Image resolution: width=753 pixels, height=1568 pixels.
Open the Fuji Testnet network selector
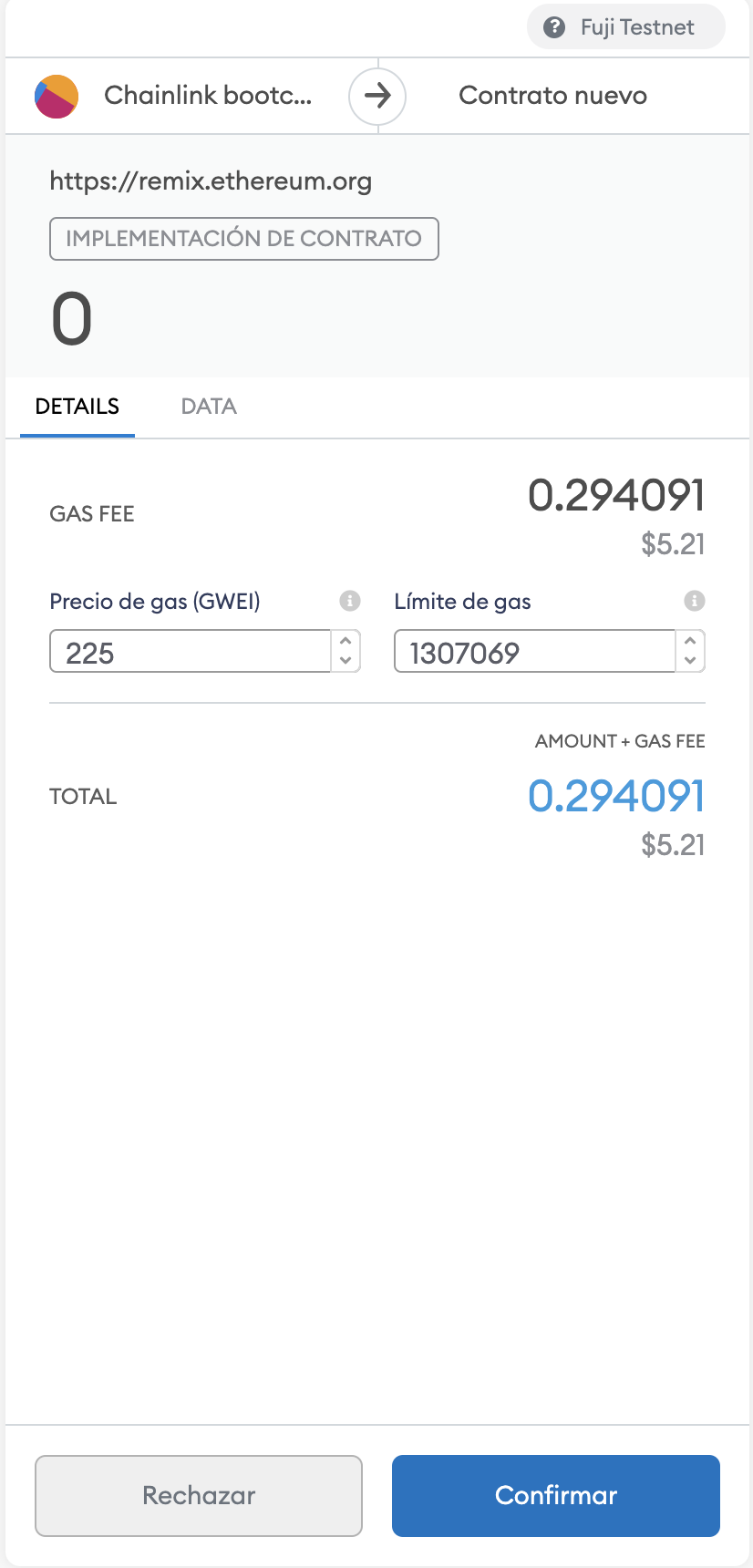pos(625,26)
